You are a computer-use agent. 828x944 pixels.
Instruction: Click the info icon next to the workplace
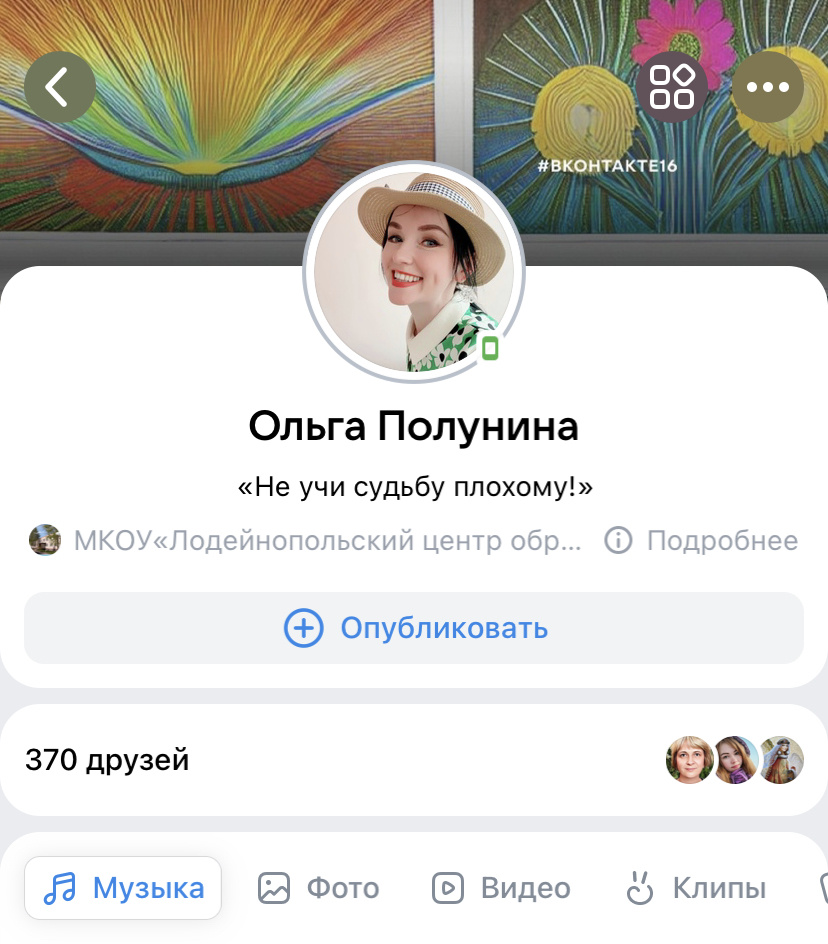point(619,540)
